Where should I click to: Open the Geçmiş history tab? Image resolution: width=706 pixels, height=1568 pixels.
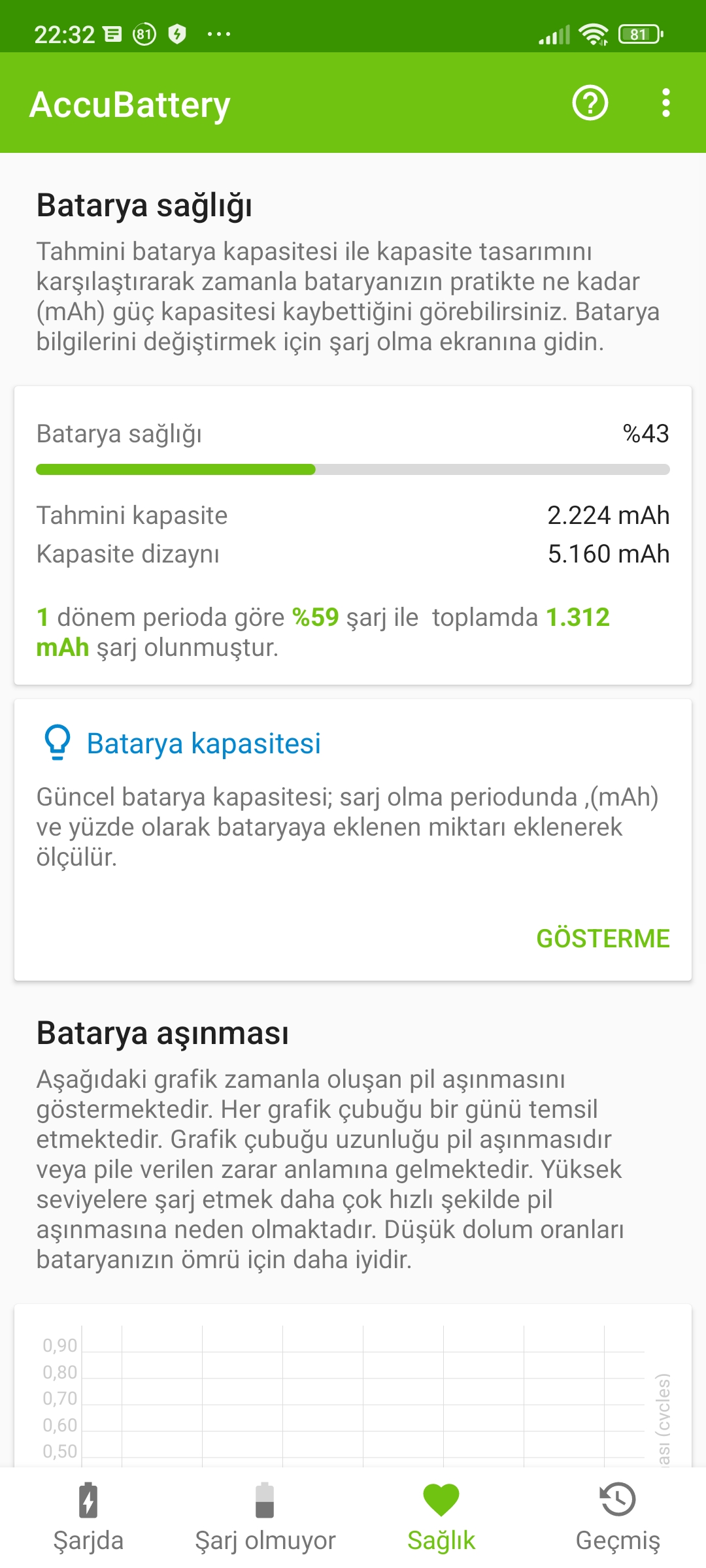pyautogui.click(x=618, y=1517)
